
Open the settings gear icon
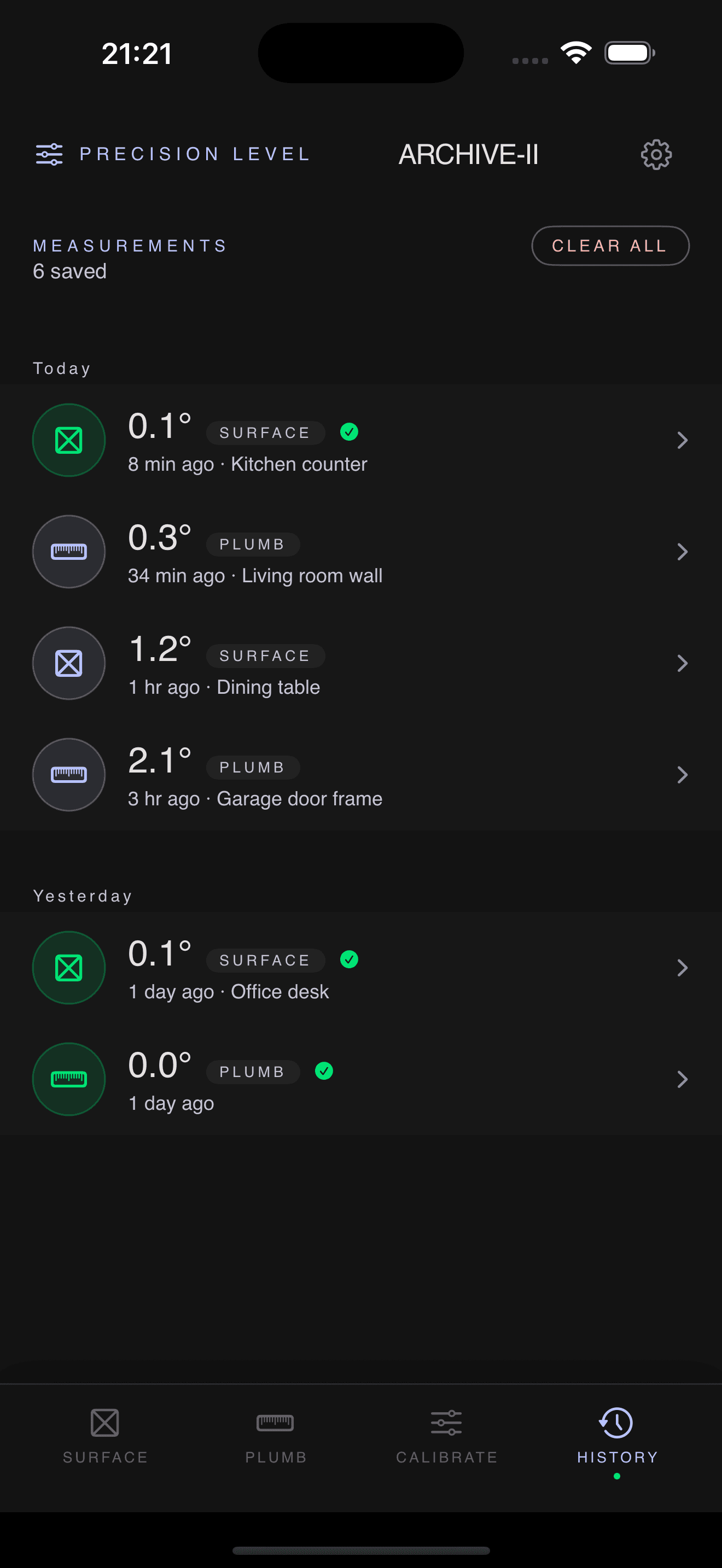656,154
